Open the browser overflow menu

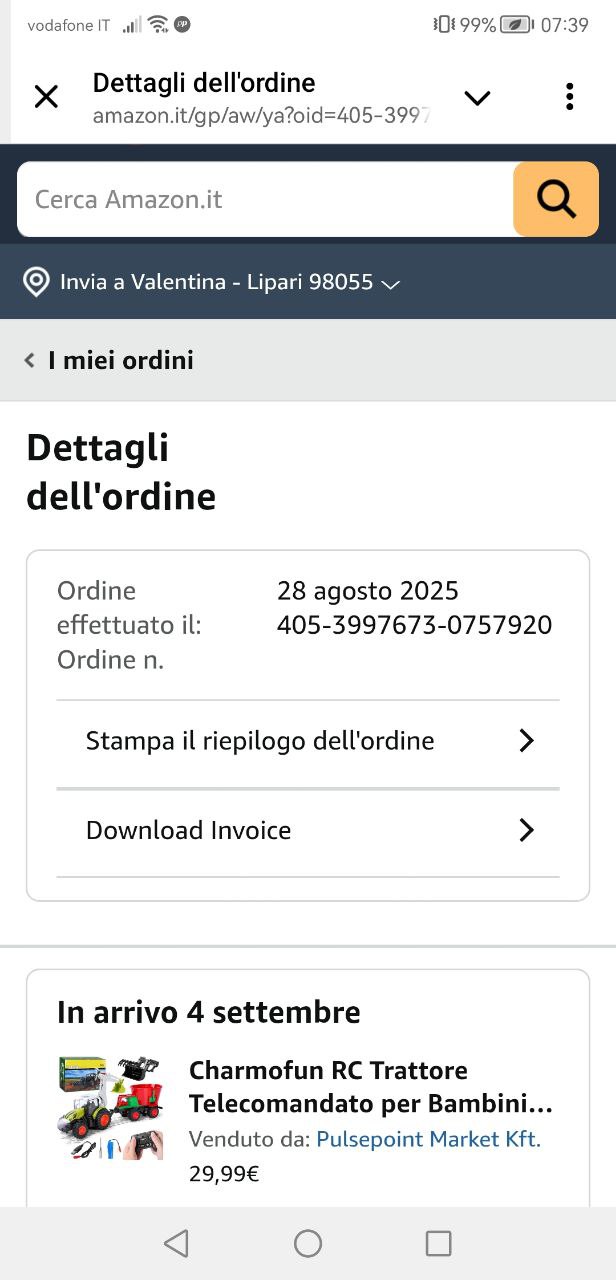[x=569, y=97]
